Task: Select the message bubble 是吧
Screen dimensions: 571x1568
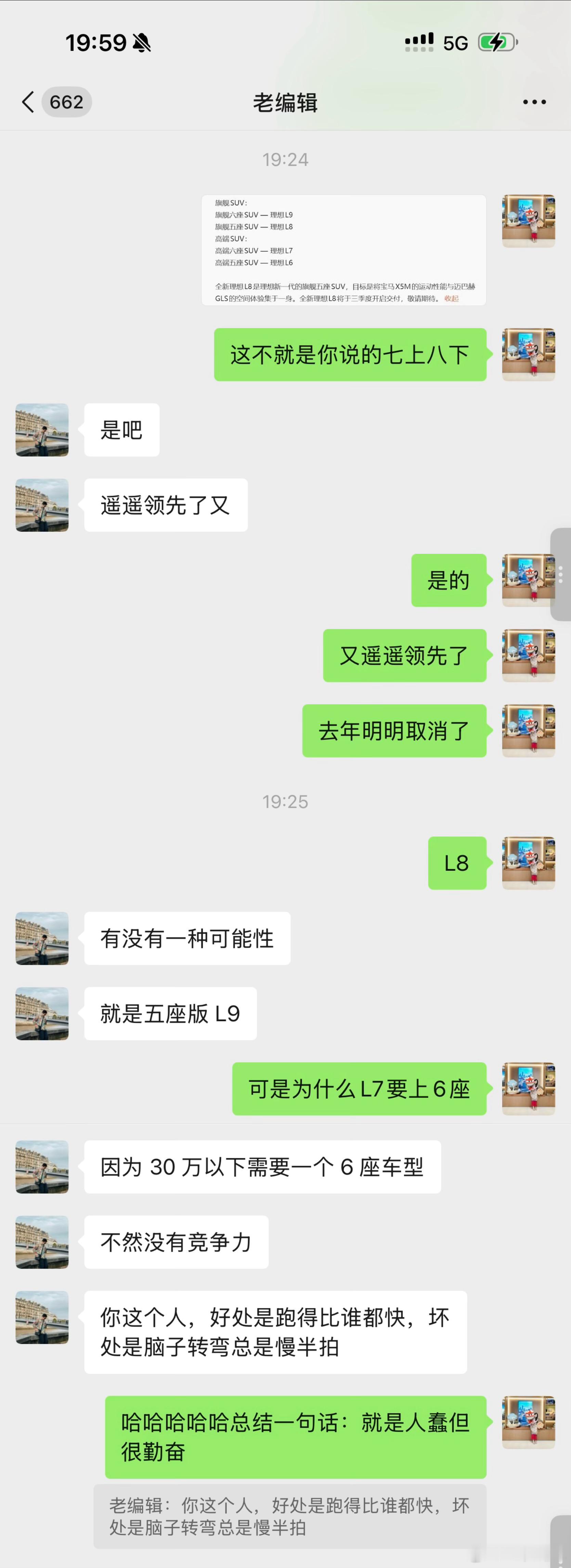Action: click(121, 430)
